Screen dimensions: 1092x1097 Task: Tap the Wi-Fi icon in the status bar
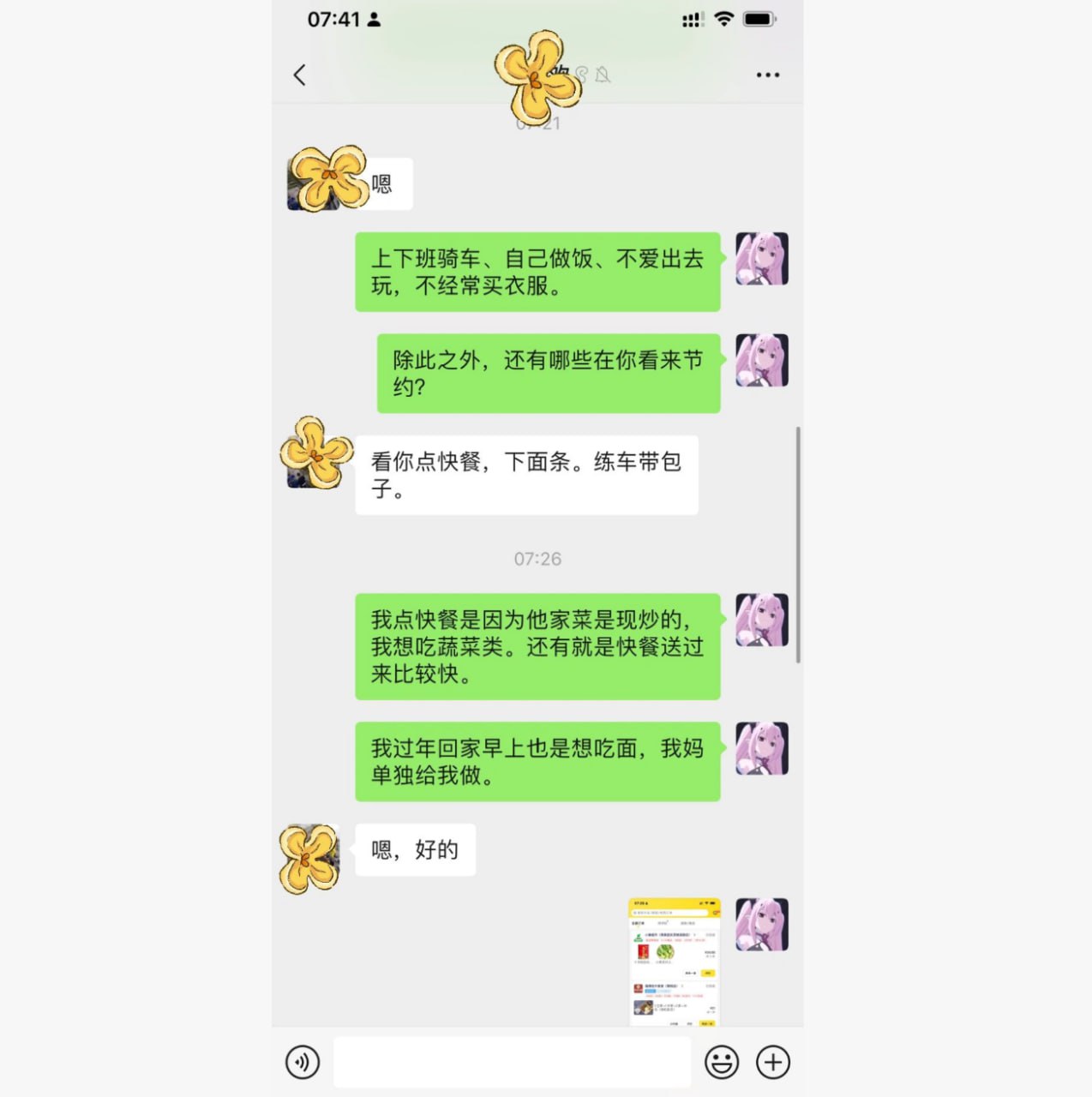724,18
